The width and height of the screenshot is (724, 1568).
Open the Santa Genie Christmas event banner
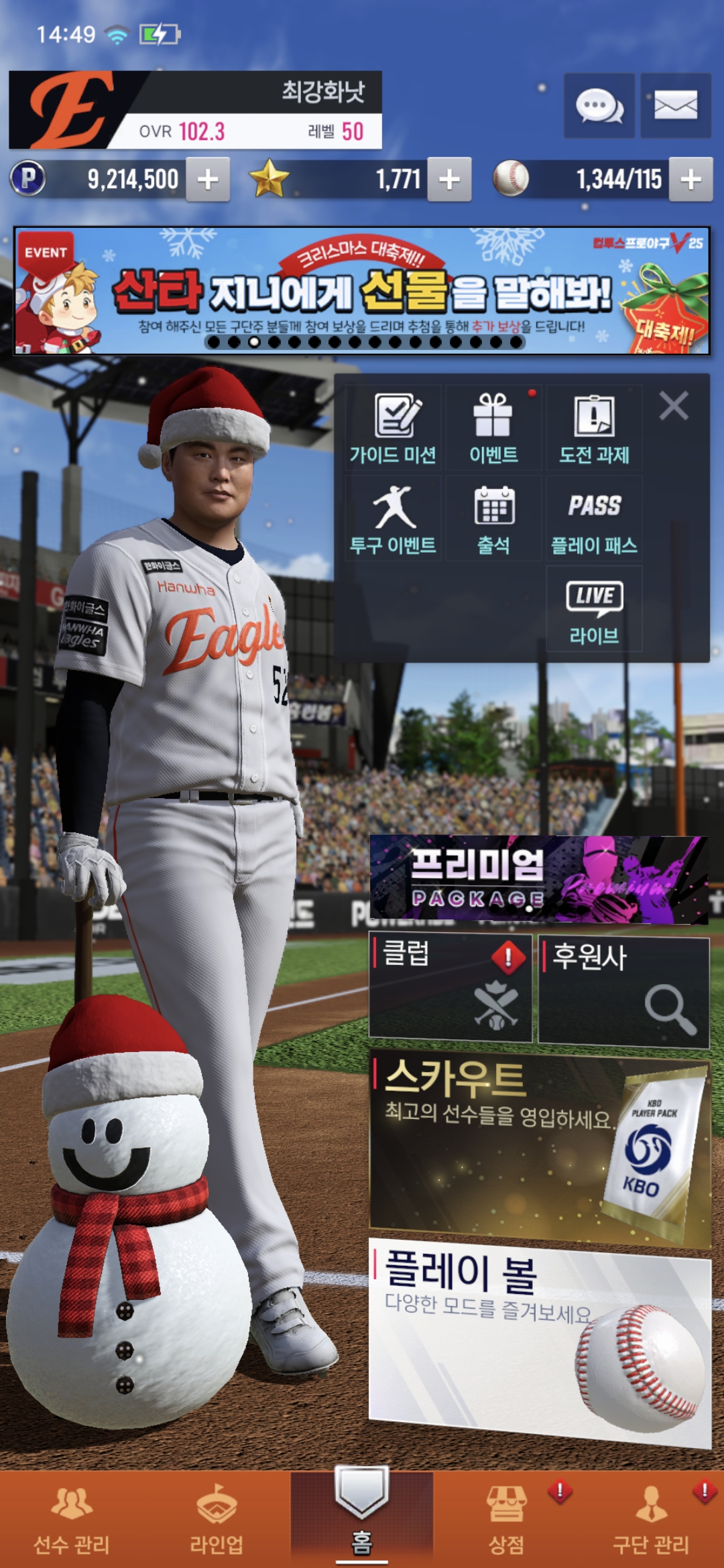pyautogui.click(x=362, y=291)
